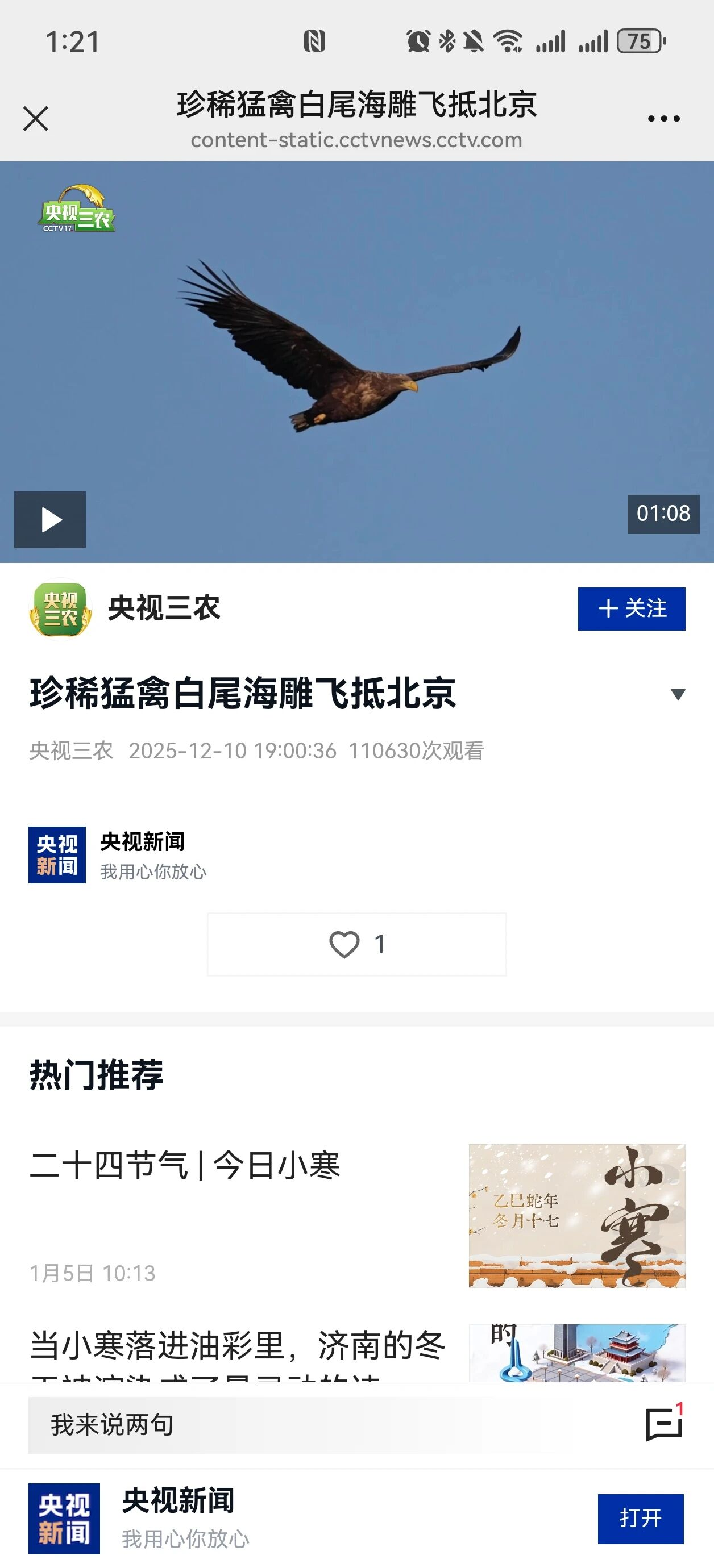Close the article webview

(35, 119)
